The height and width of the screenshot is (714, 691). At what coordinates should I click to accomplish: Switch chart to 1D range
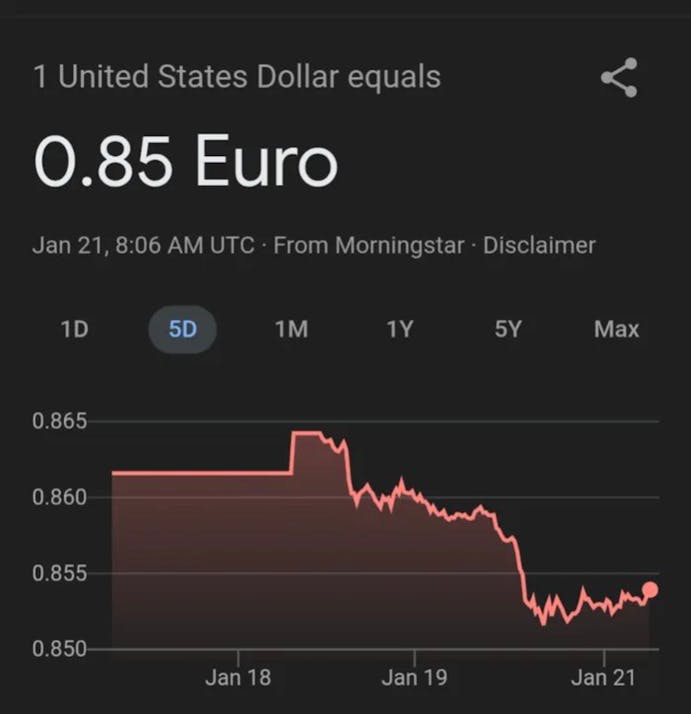click(74, 329)
